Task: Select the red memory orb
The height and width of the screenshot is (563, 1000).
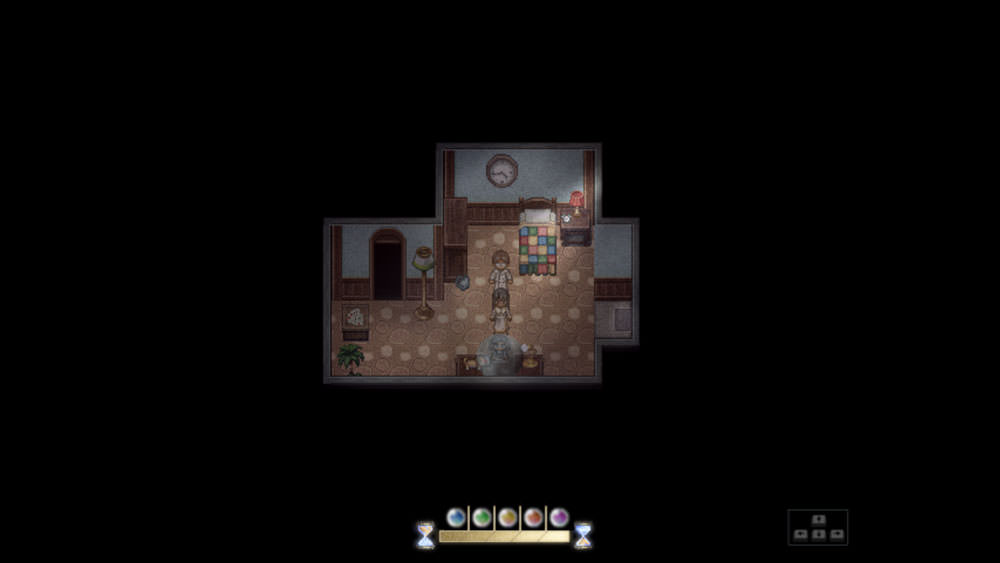Action: coord(534,517)
